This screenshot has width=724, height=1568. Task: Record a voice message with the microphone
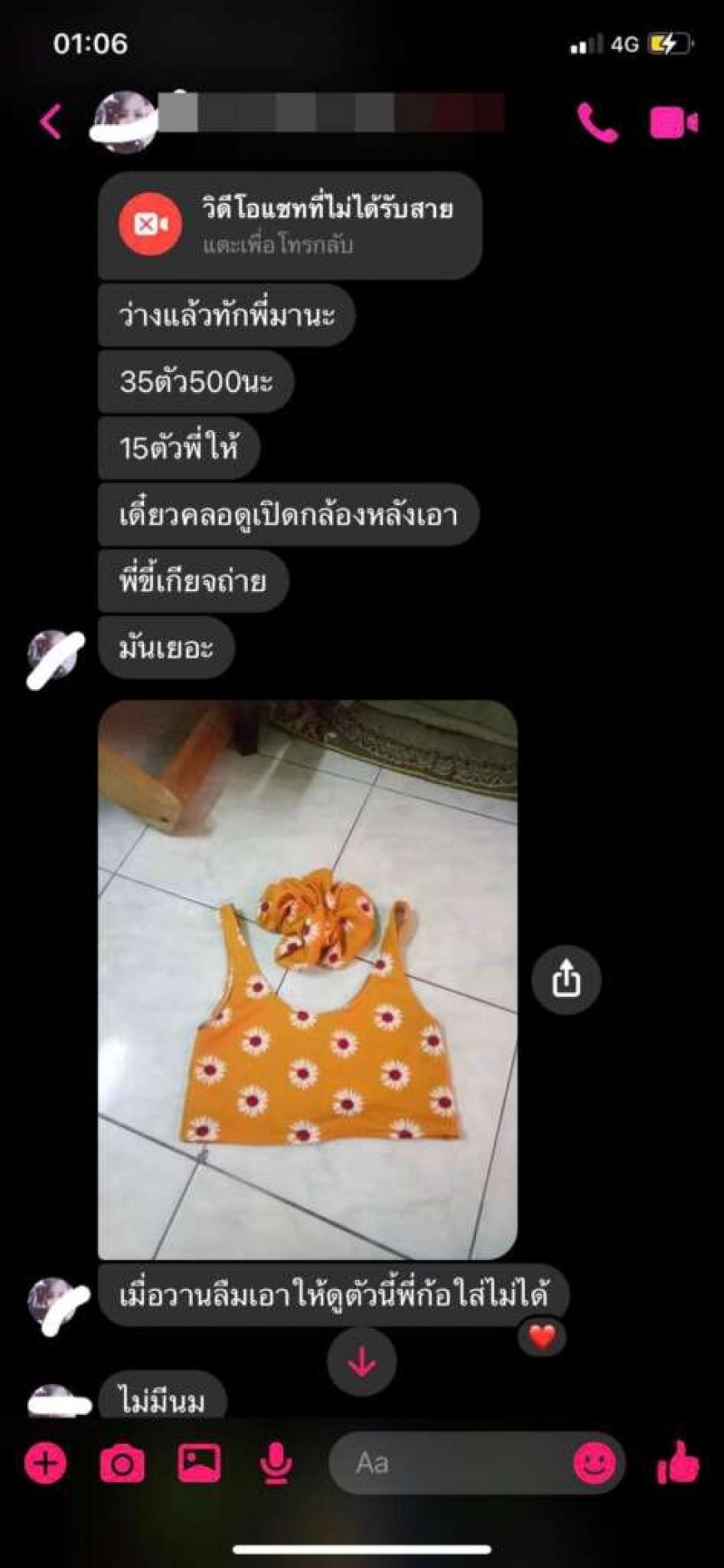(x=275, y=1463)
